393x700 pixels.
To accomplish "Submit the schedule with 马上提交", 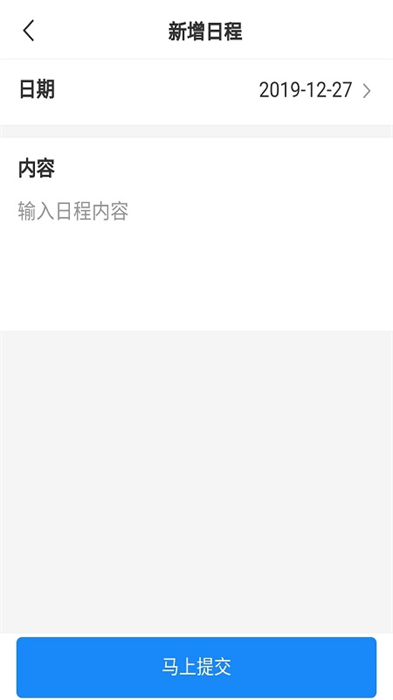I will click(x=196, y=667).
